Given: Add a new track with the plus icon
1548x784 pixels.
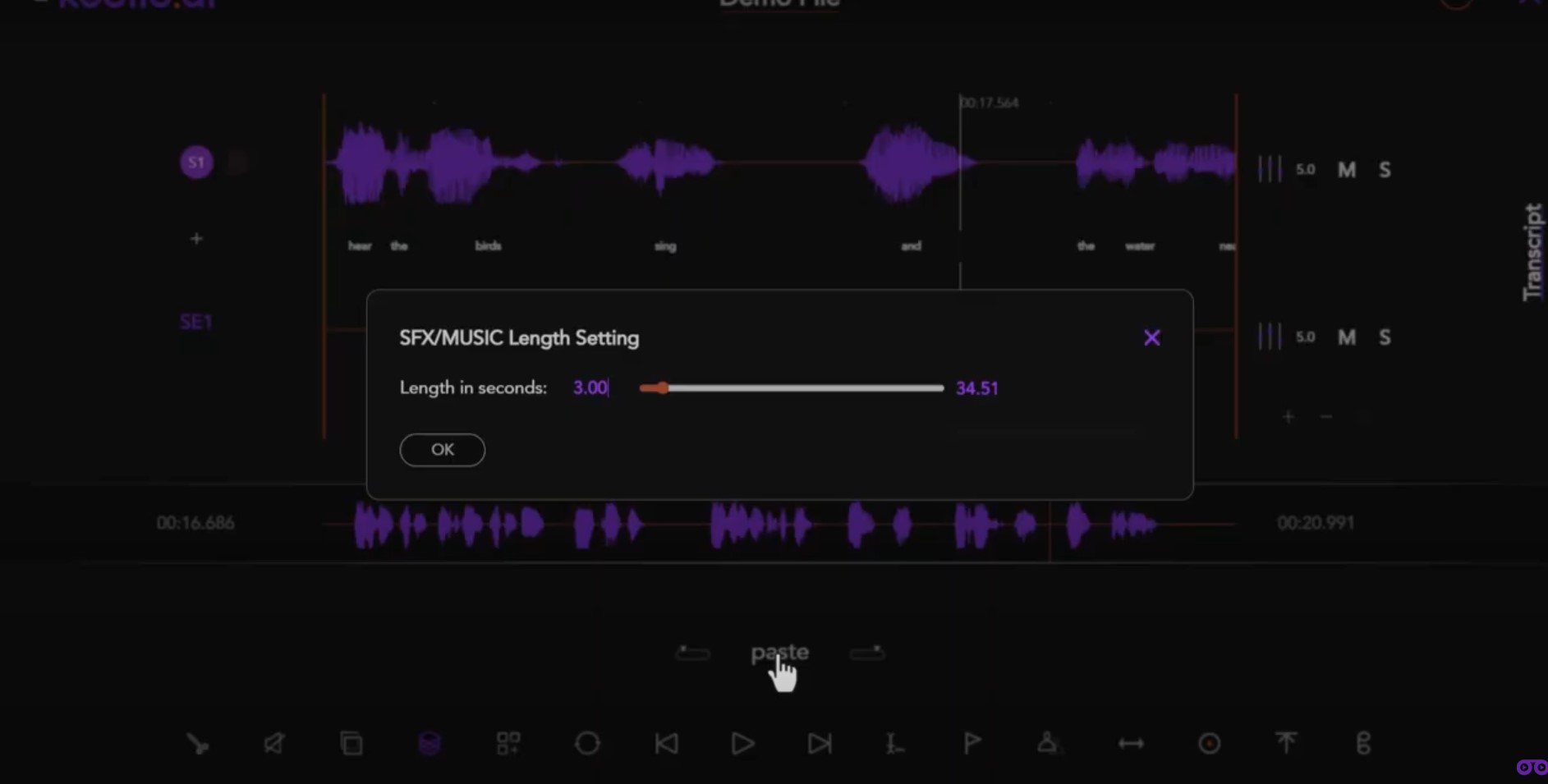Looking at the screenshot, I should tap(196, 239).
